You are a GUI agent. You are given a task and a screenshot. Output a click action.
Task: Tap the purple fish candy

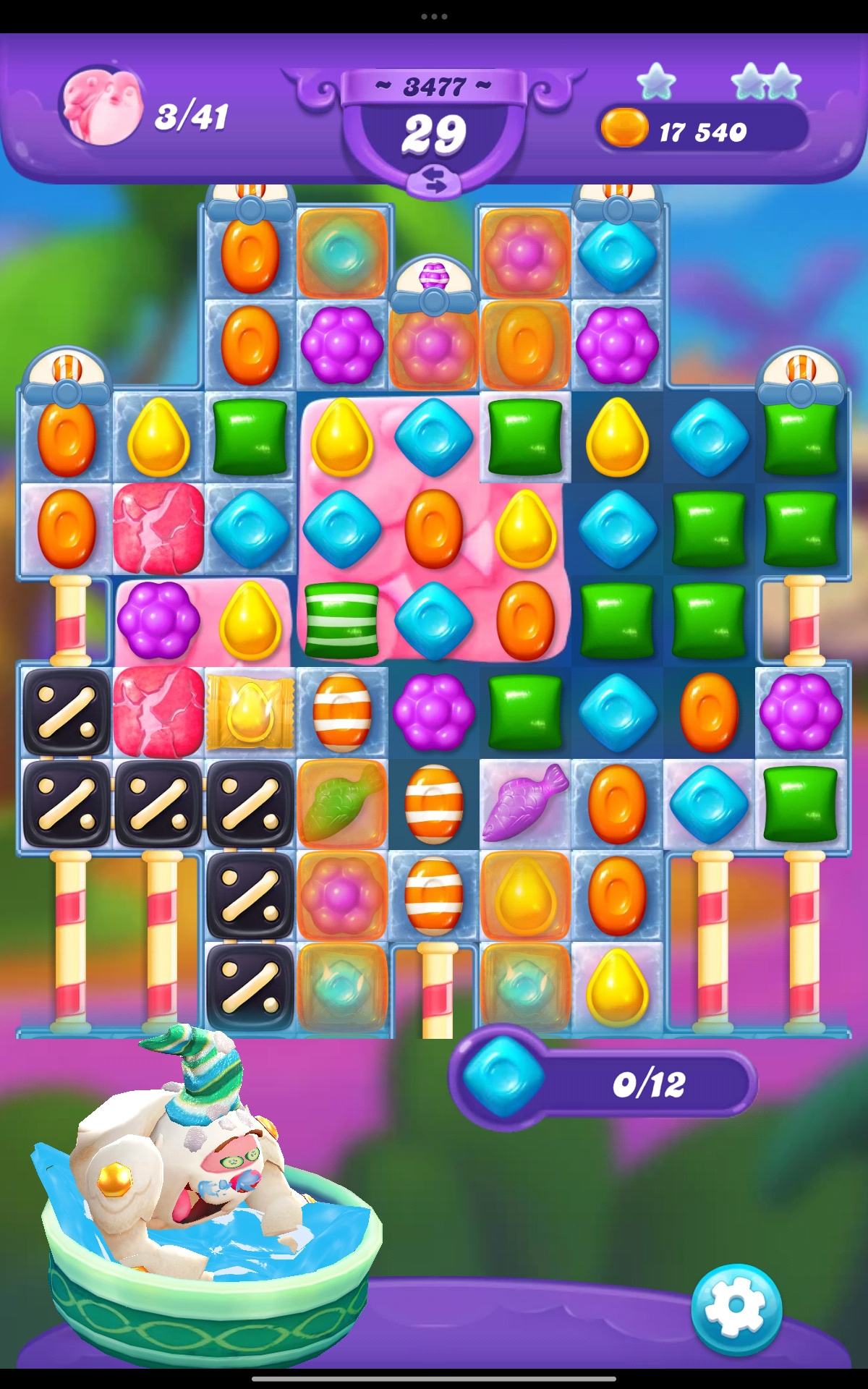[525, 804]
